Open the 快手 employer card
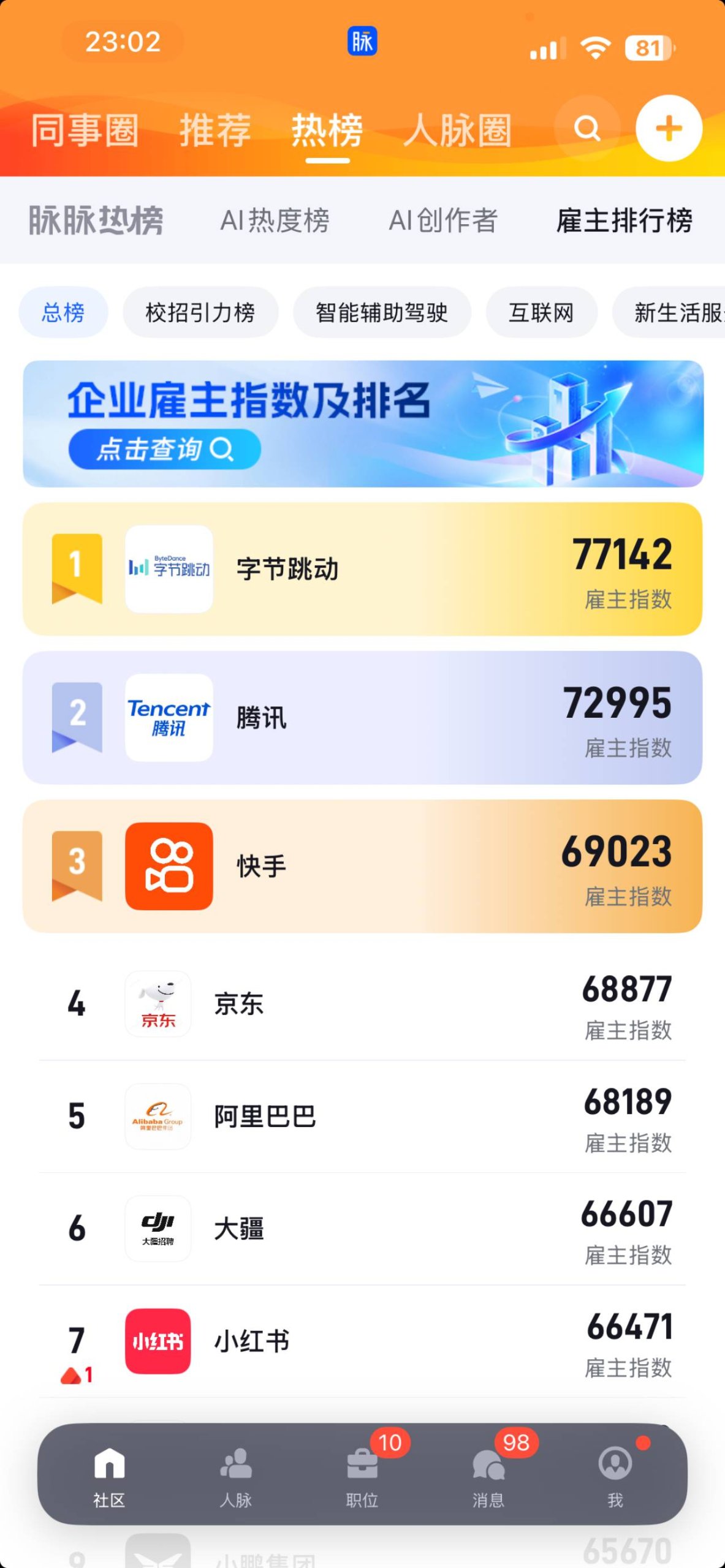 (363, 867)
